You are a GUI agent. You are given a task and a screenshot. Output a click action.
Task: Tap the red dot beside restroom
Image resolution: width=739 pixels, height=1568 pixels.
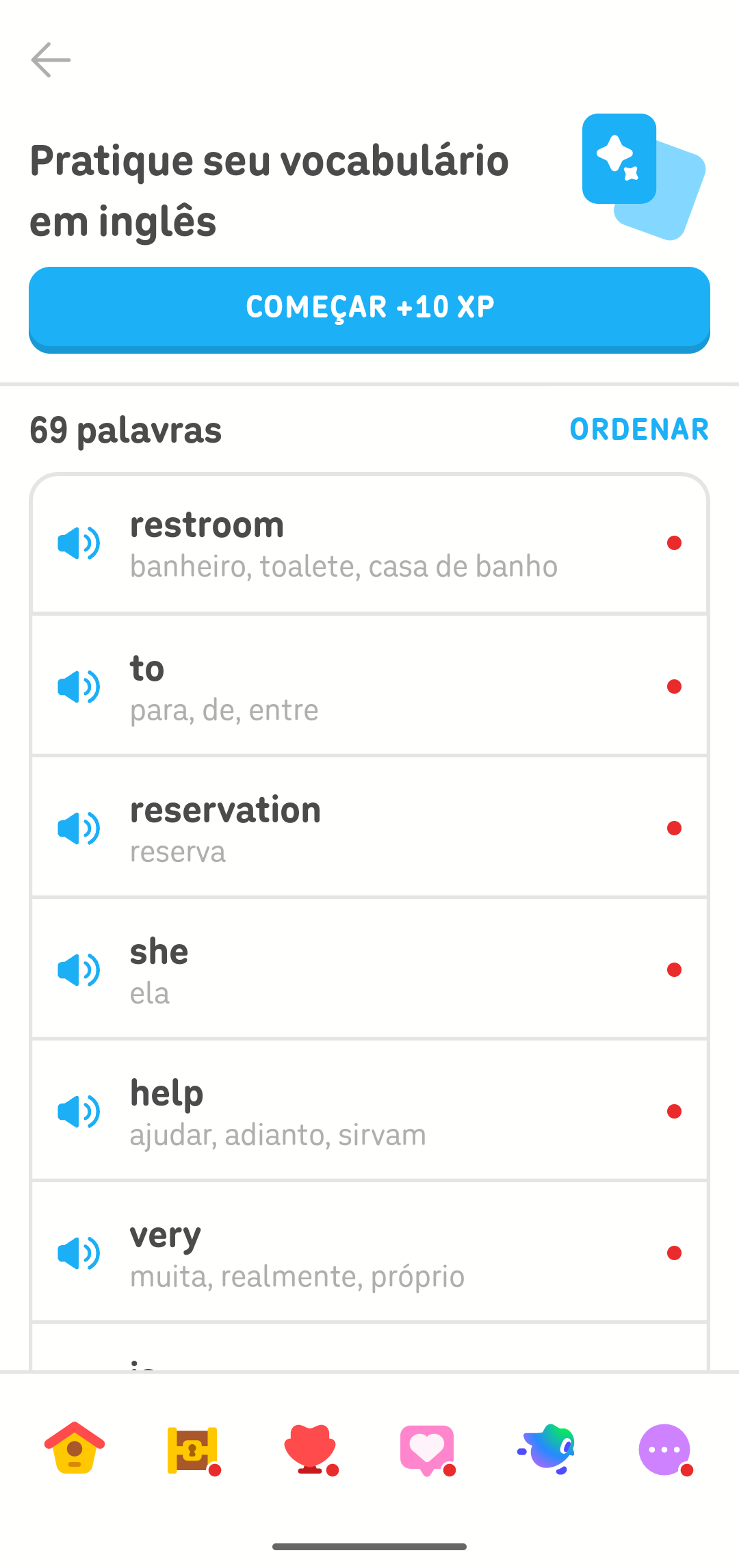click(x=675, y=543)
